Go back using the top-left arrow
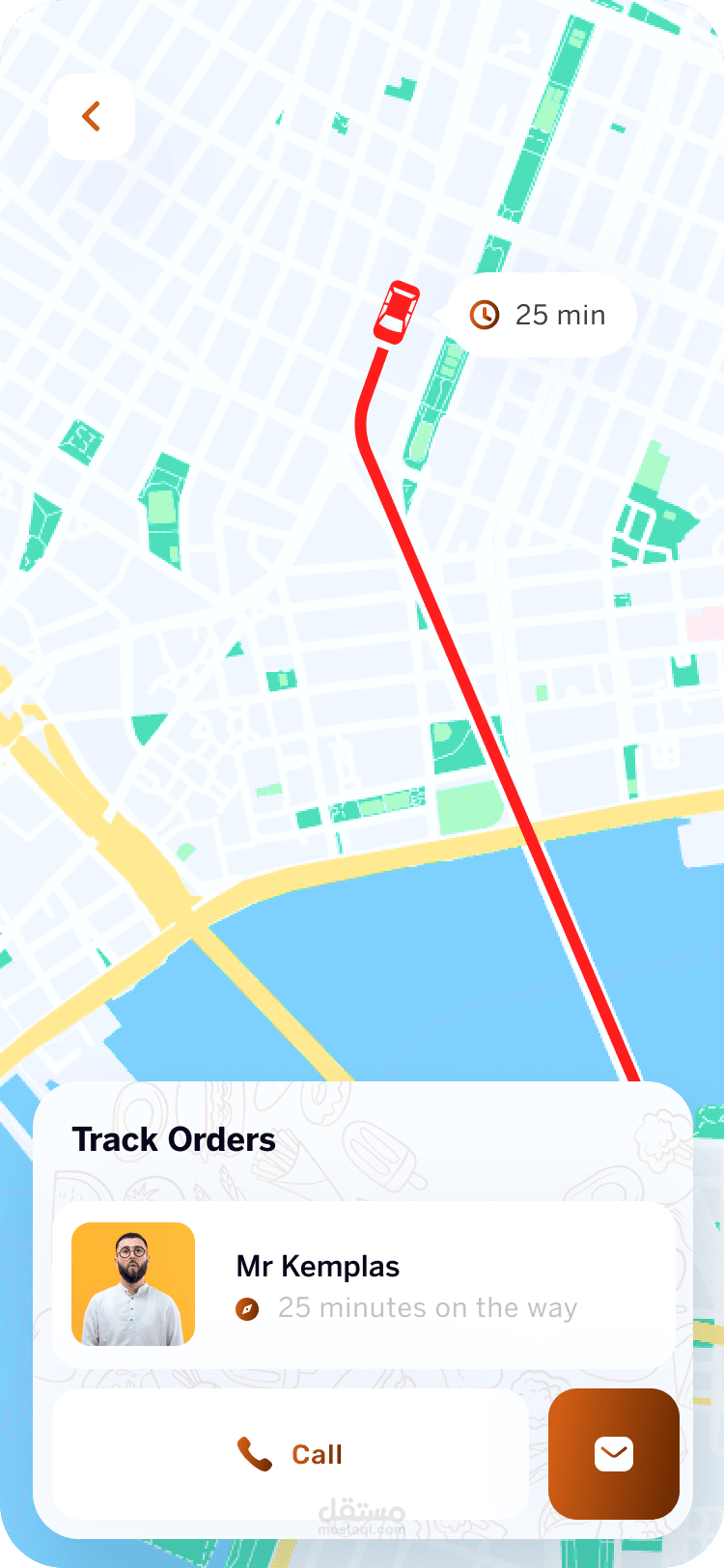The height and width of the screenshot is (1568, 724). click(x=92, y=117)
